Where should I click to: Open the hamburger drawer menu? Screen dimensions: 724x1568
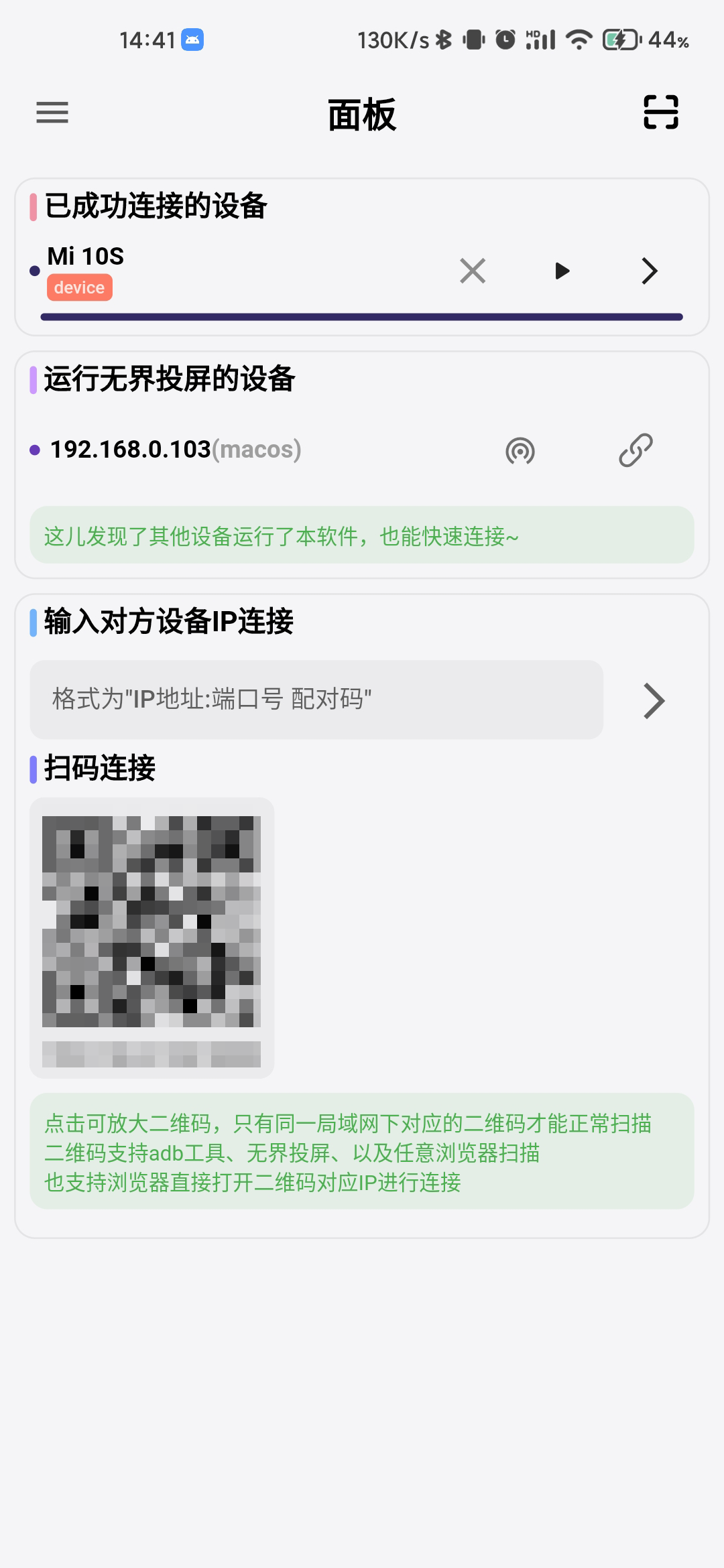tap(52, 113)
